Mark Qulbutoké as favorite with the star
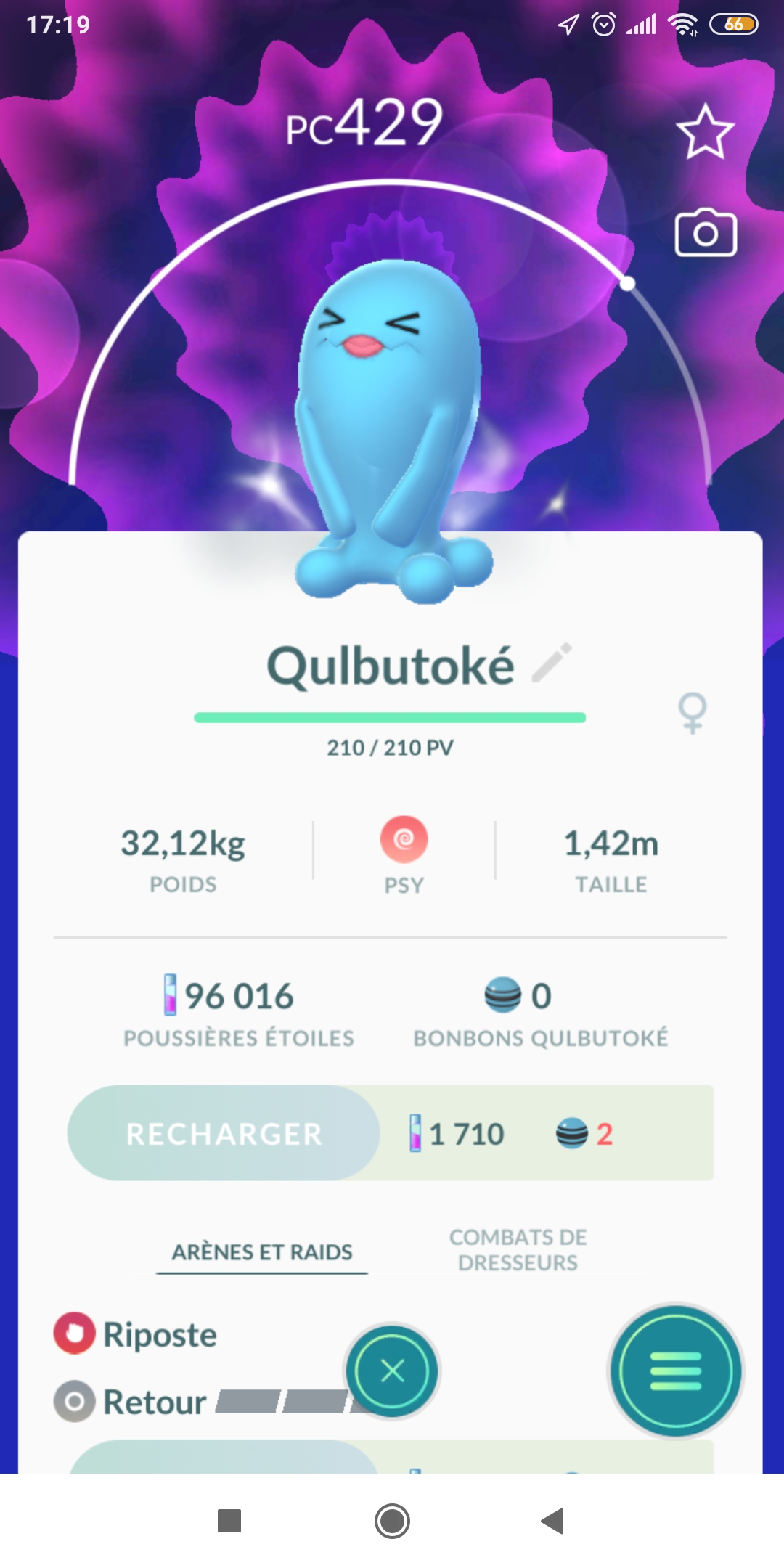 705,132
